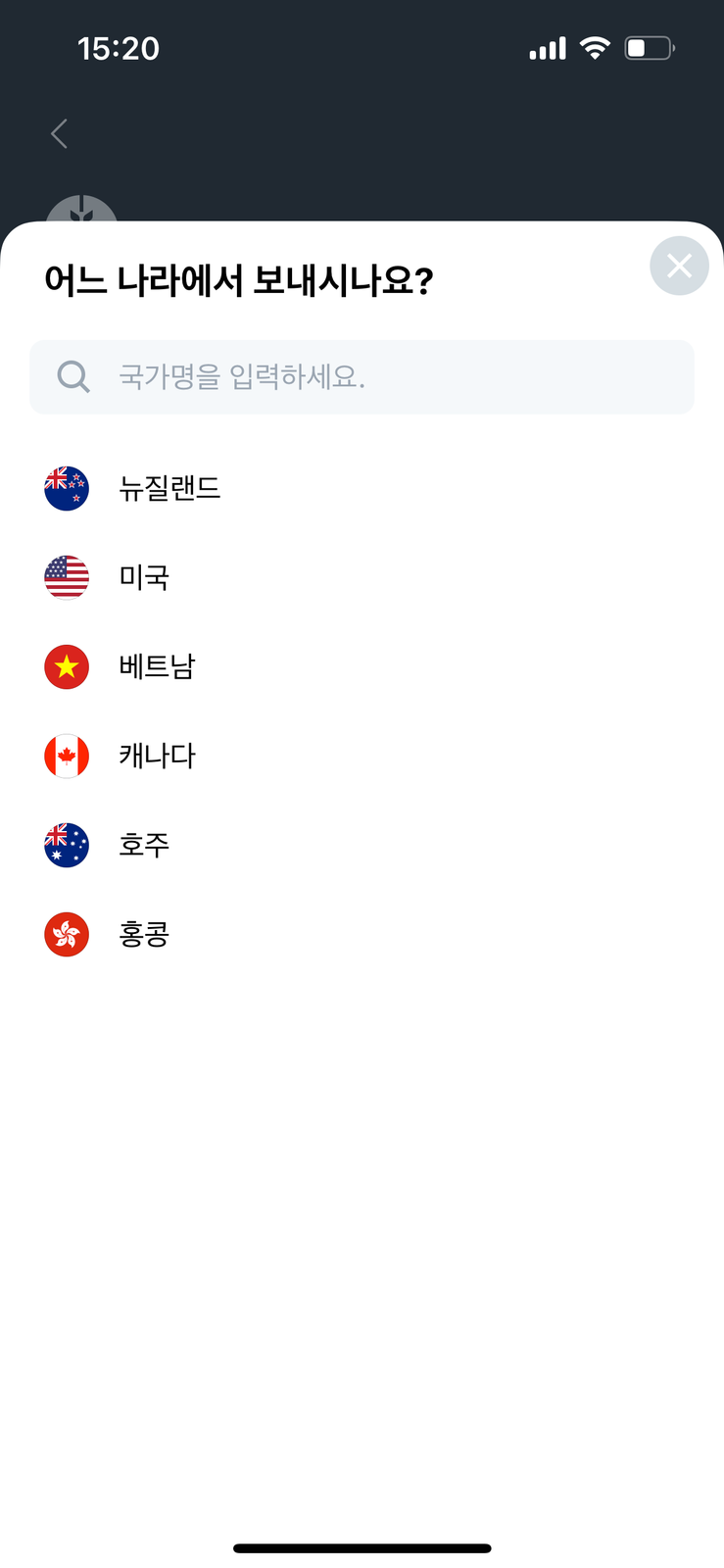
Task: Pick 캐나다 as the country
Action: click(157, 756)
